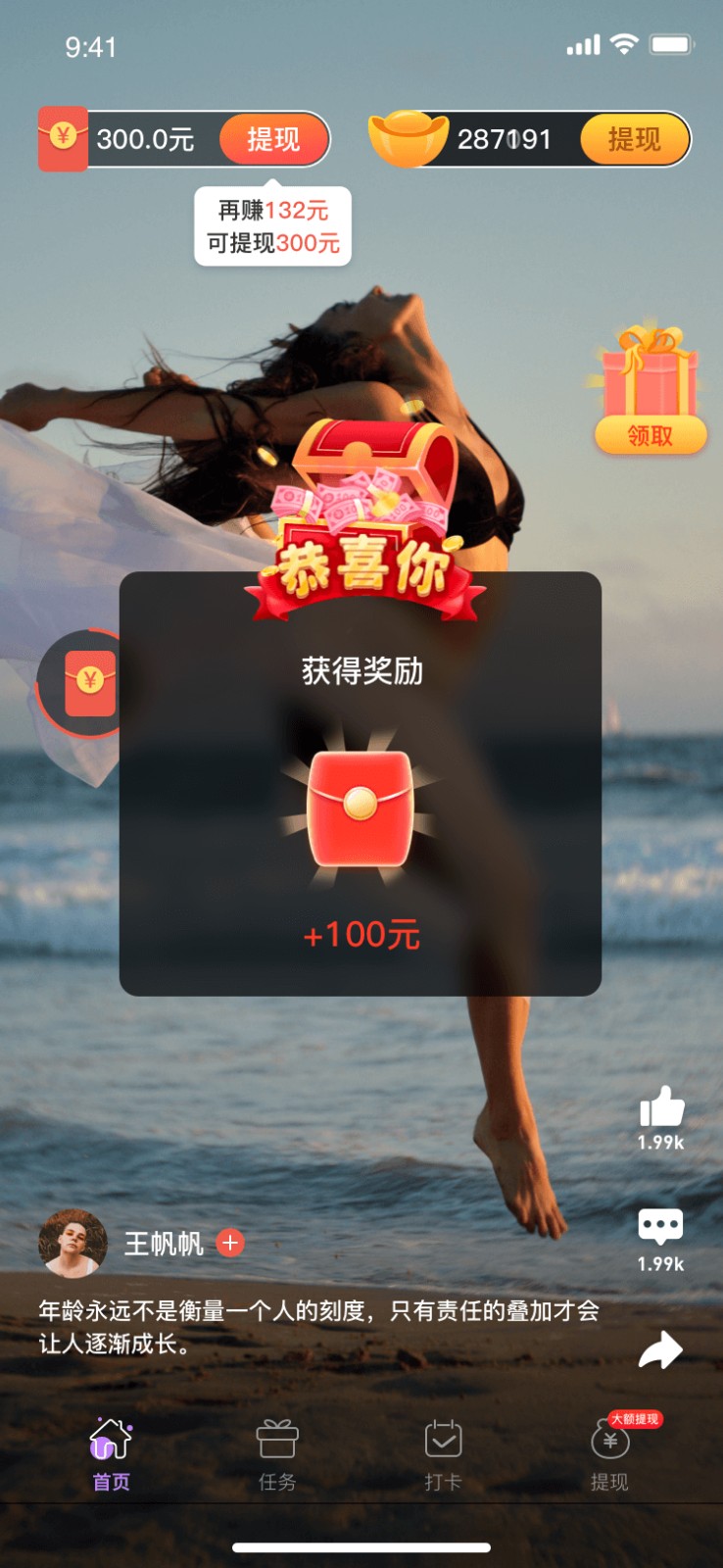
Task: Open 王帆帆's profile avatar
Action: pyautogui.click(x=72, y=1243)
